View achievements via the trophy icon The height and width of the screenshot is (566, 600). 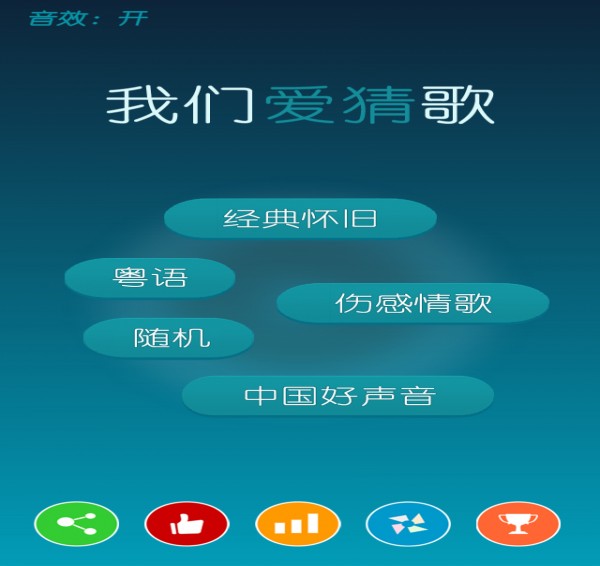518,523
